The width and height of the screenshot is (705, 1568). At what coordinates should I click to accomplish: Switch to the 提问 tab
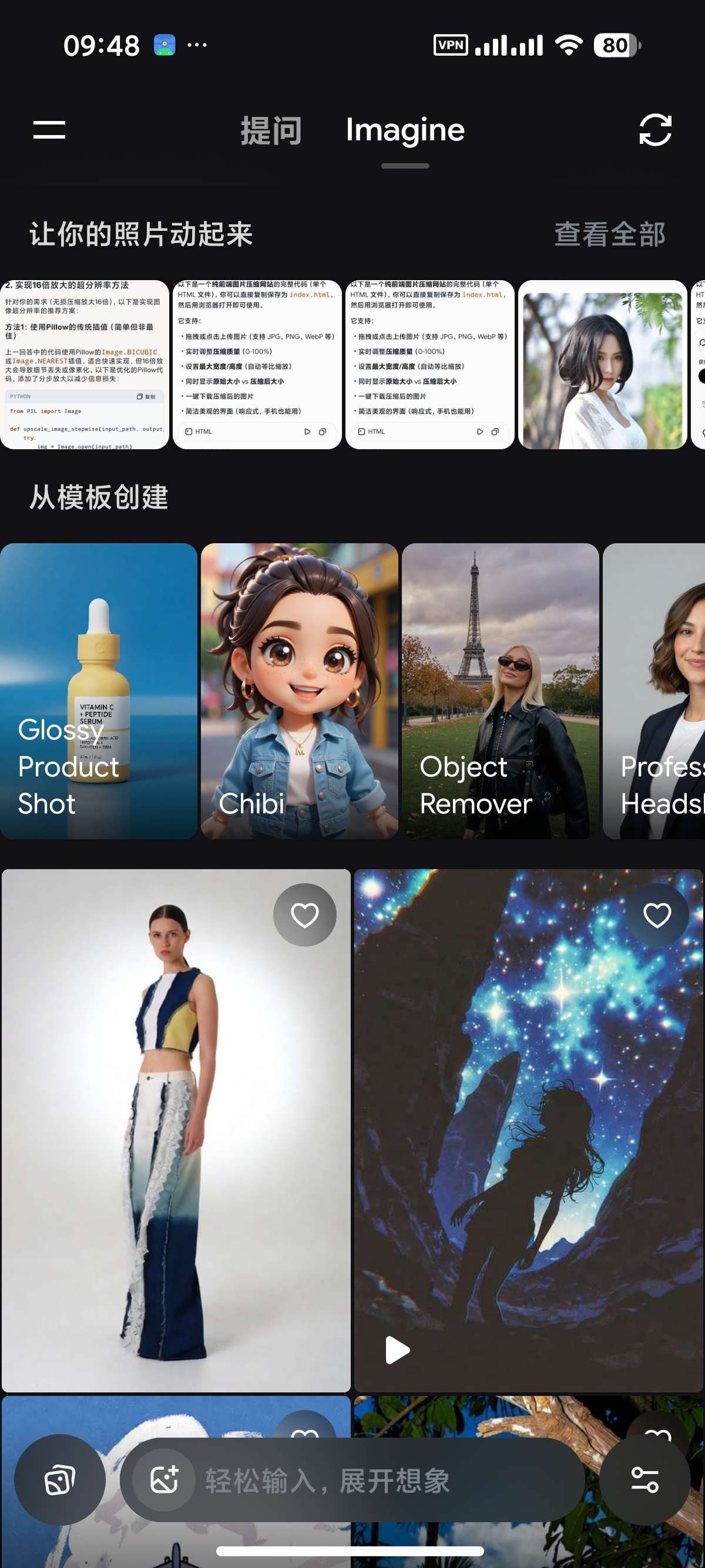[x=271, y=130]
